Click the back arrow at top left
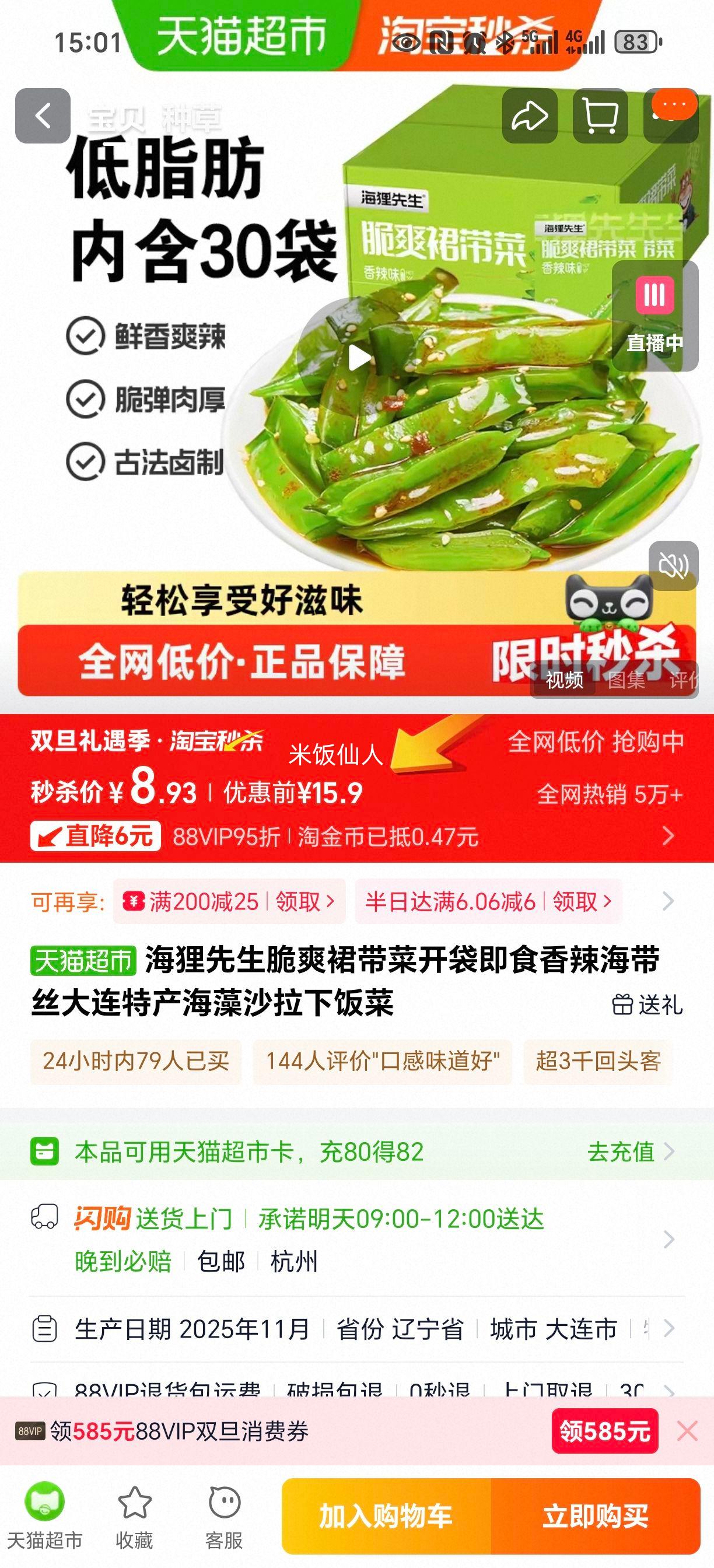This screenshot has height=1568, width=714. (43, 117)
